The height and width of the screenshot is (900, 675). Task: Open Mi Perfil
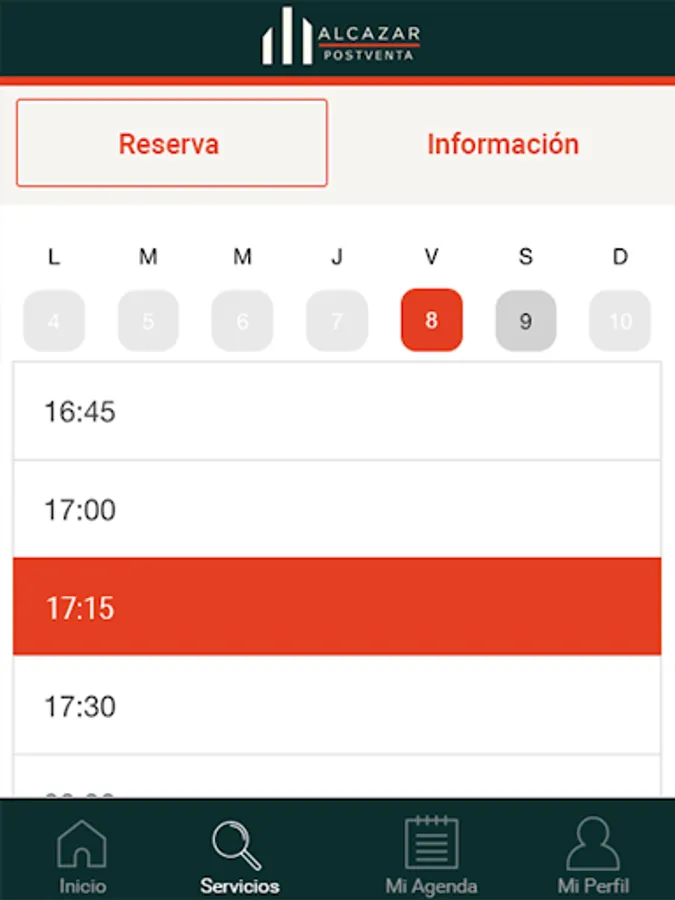(593, 856)
